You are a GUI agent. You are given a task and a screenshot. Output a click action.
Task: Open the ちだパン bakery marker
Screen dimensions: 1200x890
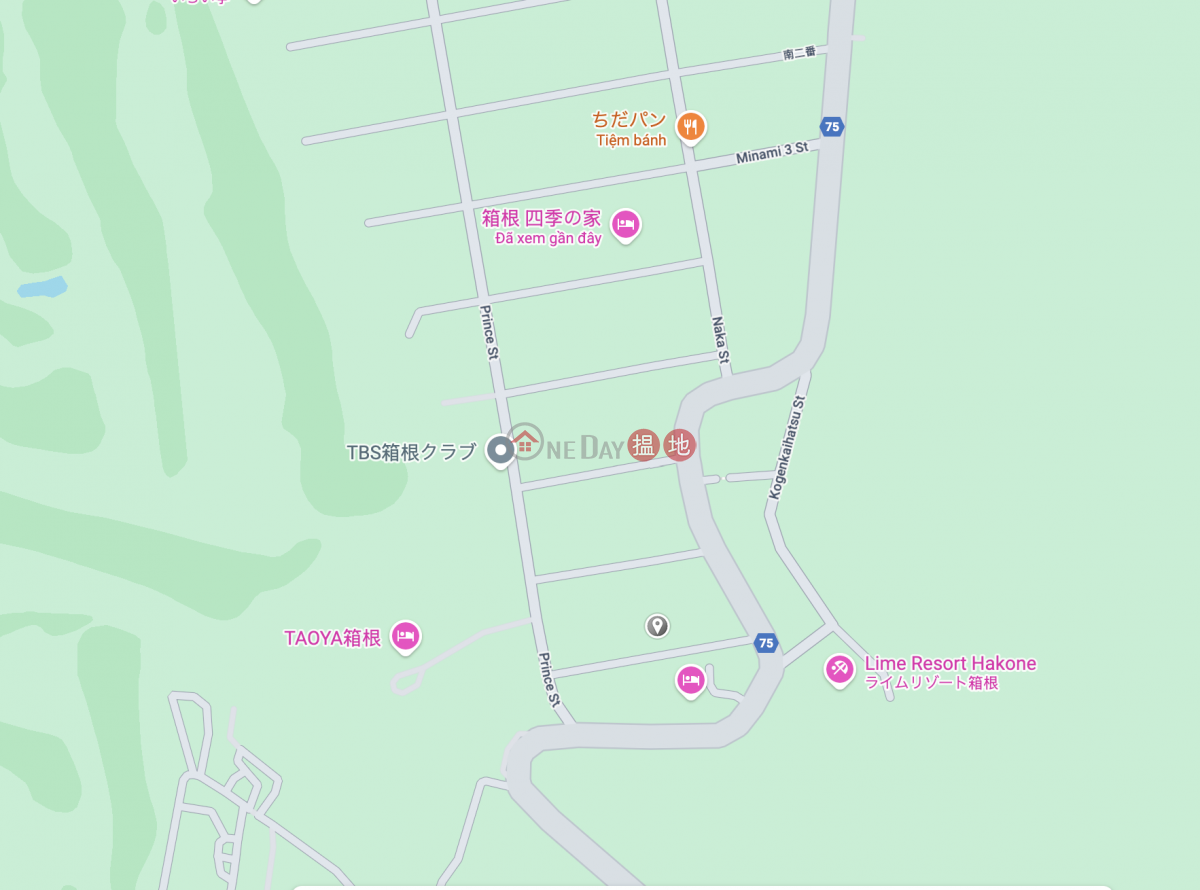pos(690,127)
